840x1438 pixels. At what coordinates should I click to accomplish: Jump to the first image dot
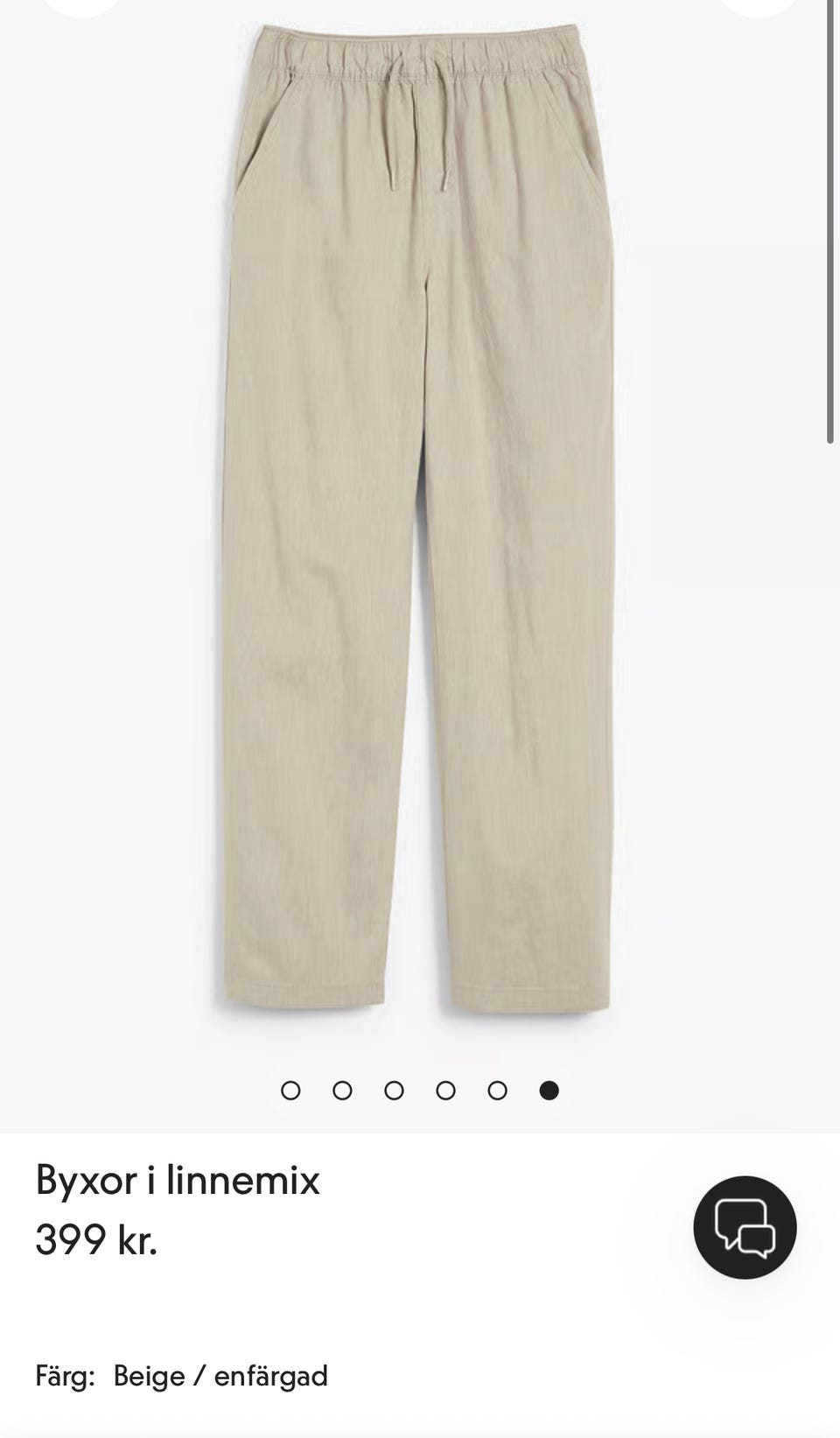[x=290, y=1091]
